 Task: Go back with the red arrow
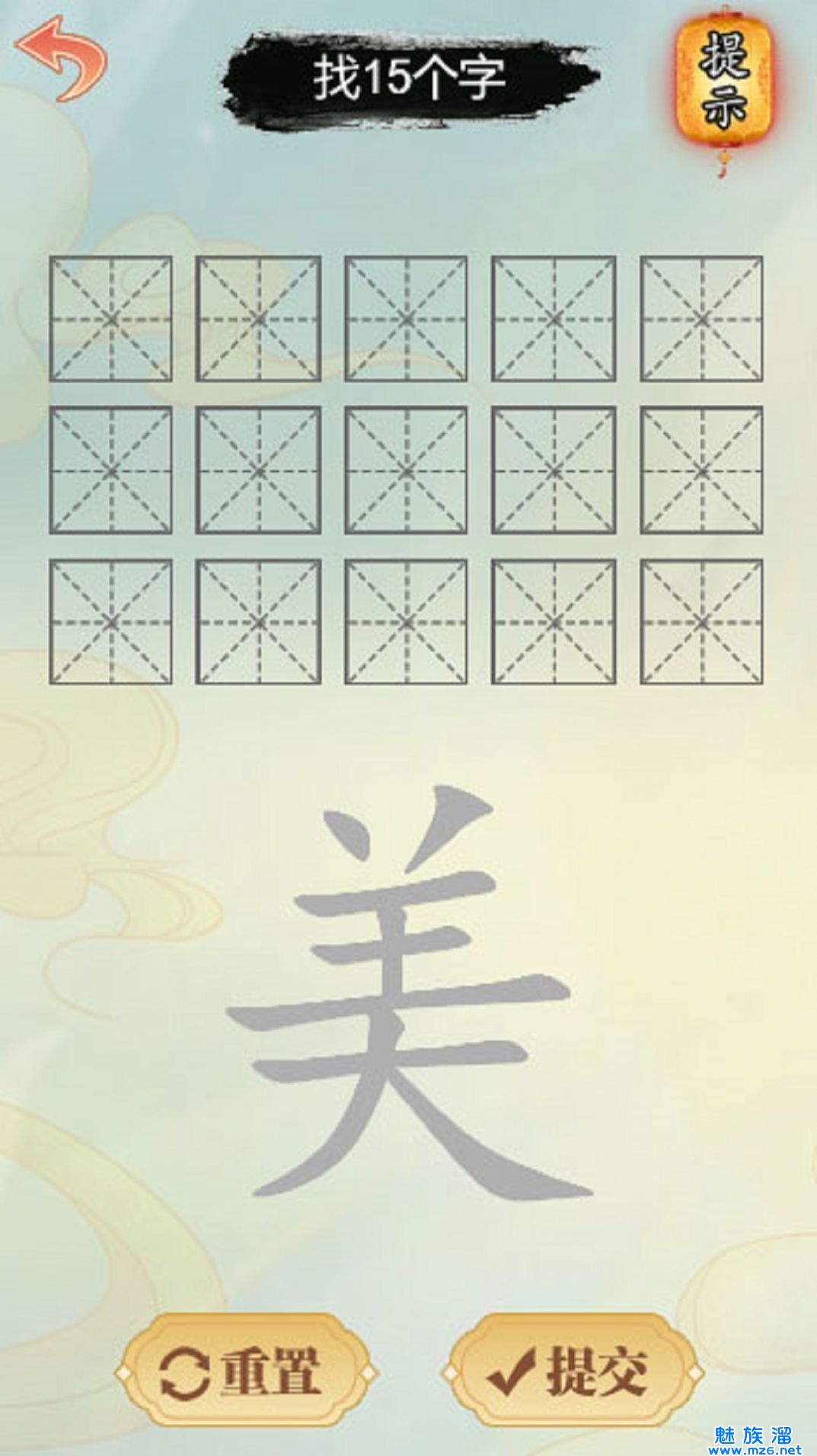pos(61,59)
